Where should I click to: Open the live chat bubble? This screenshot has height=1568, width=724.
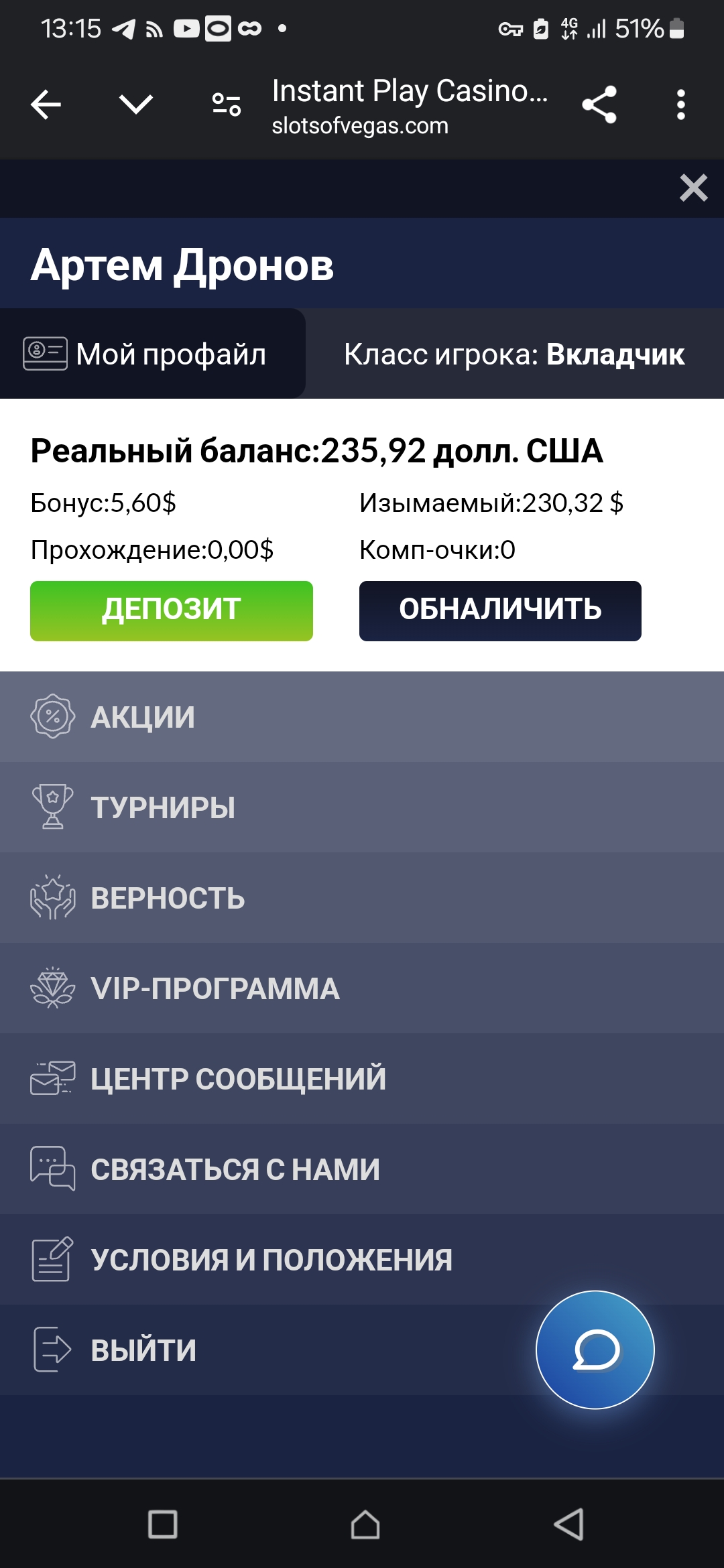click(595, 1350)
